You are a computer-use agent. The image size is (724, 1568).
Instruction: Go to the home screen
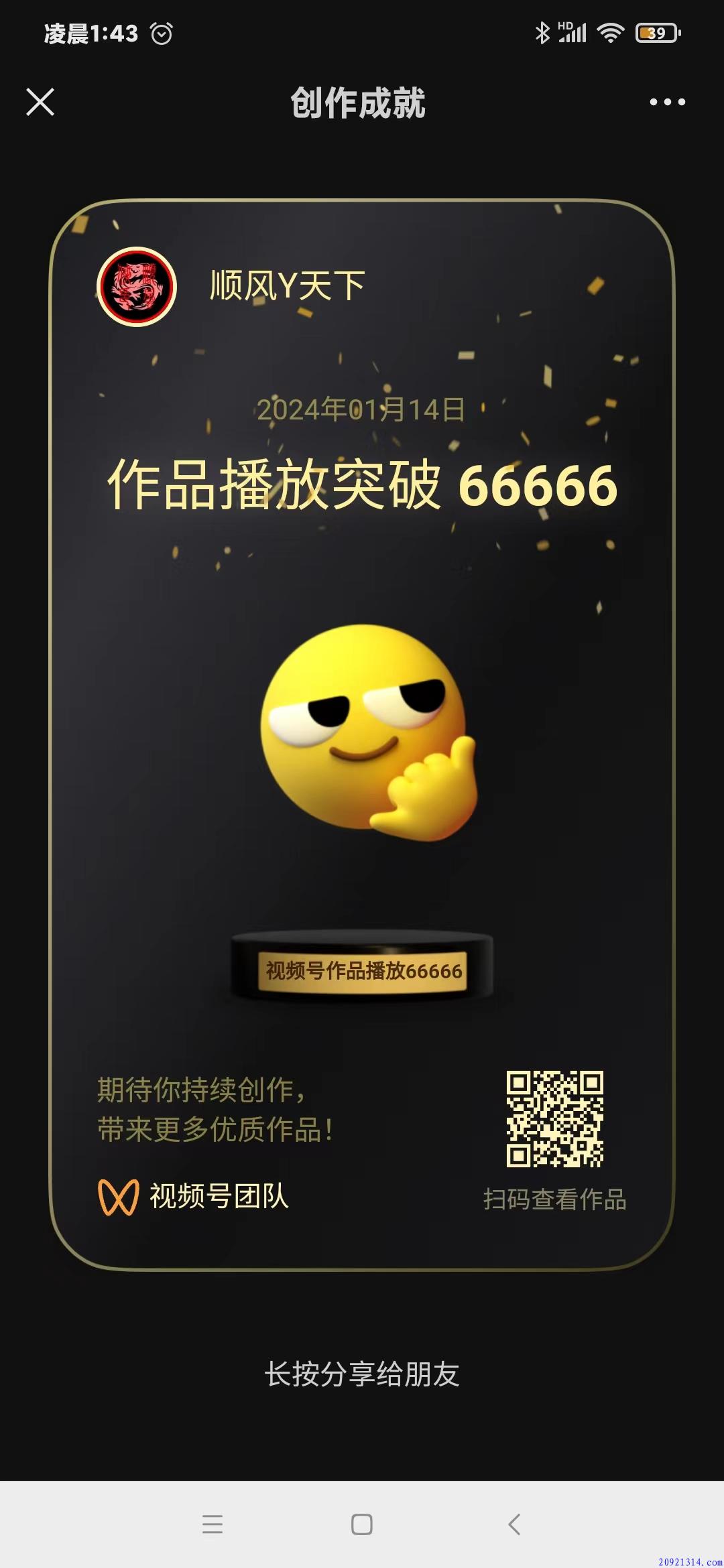click(x=362, y=1524)
